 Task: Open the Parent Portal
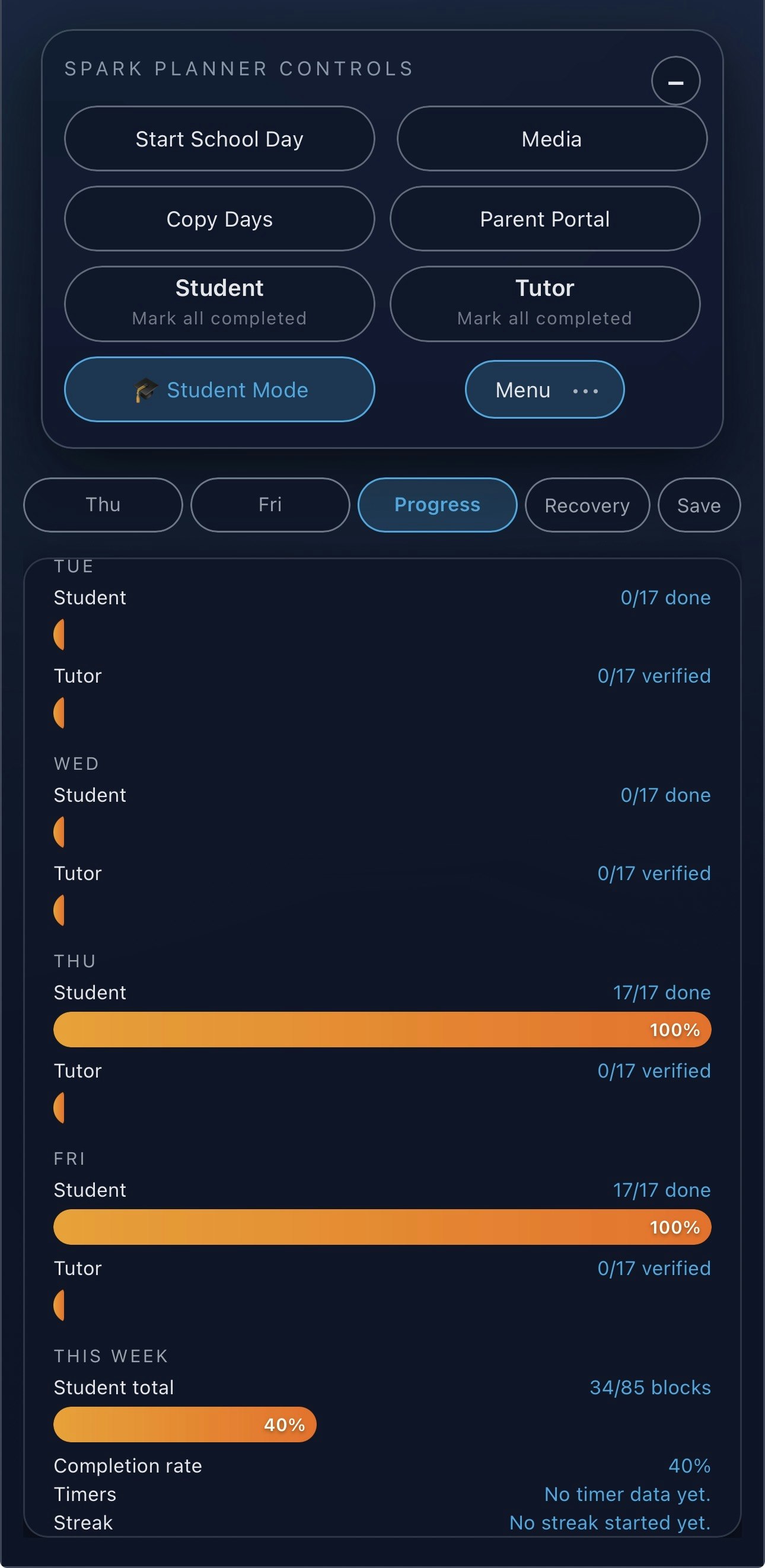click(544, 218)
